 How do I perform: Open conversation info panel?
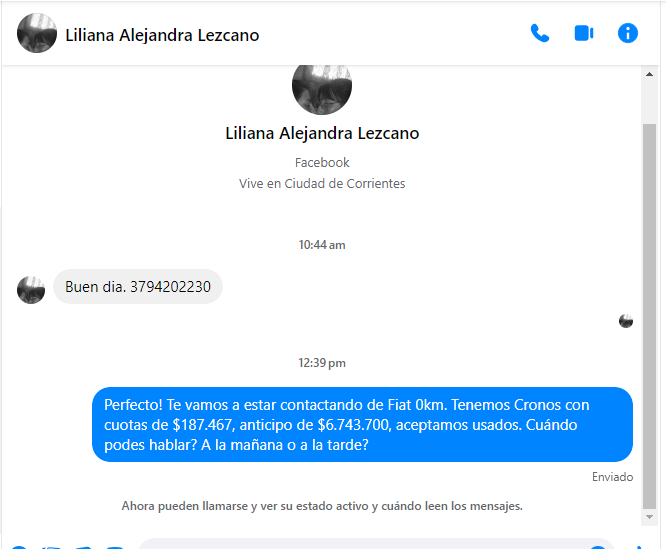pyautogui.click(x=628, y=33)
